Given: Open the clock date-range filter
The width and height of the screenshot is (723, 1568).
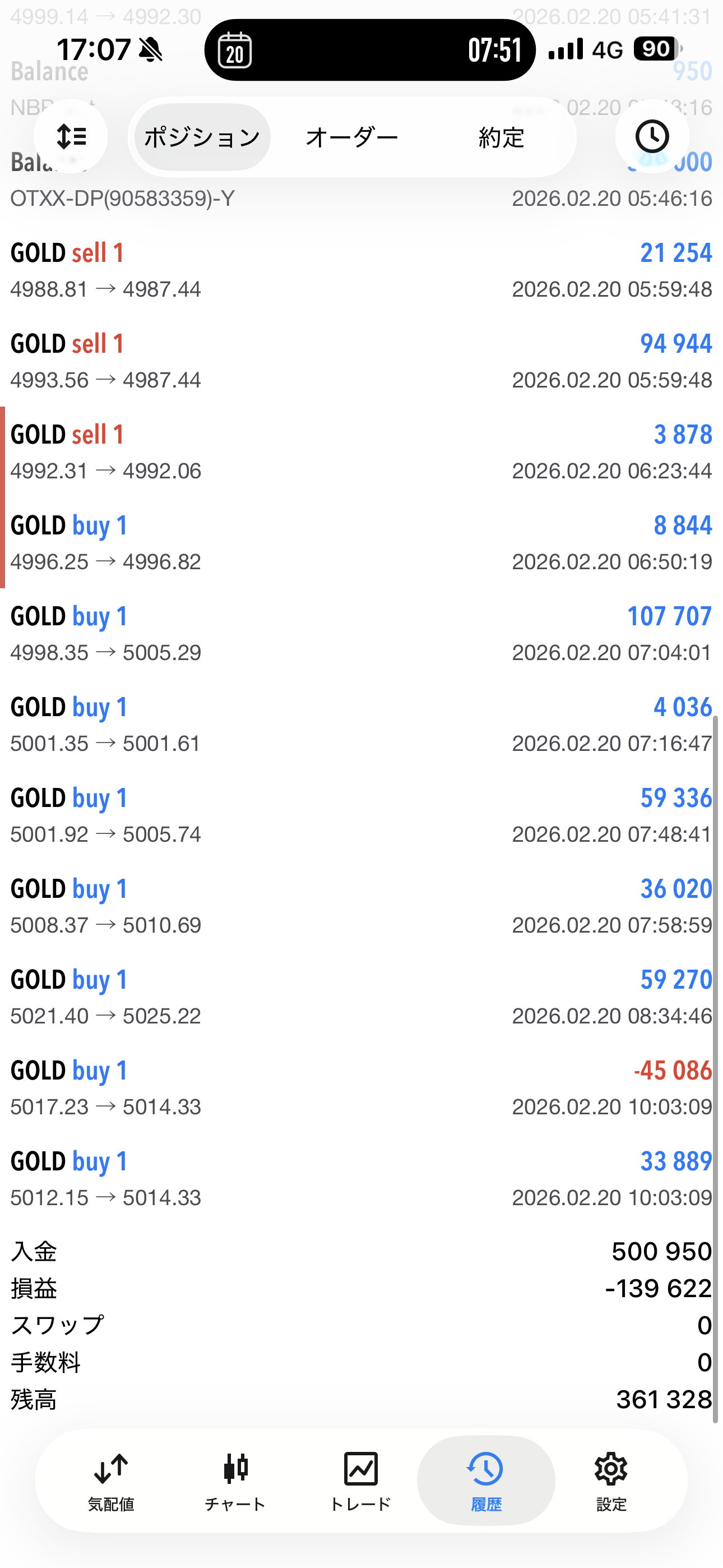Looking at the screenshot, I should point(652,136).
